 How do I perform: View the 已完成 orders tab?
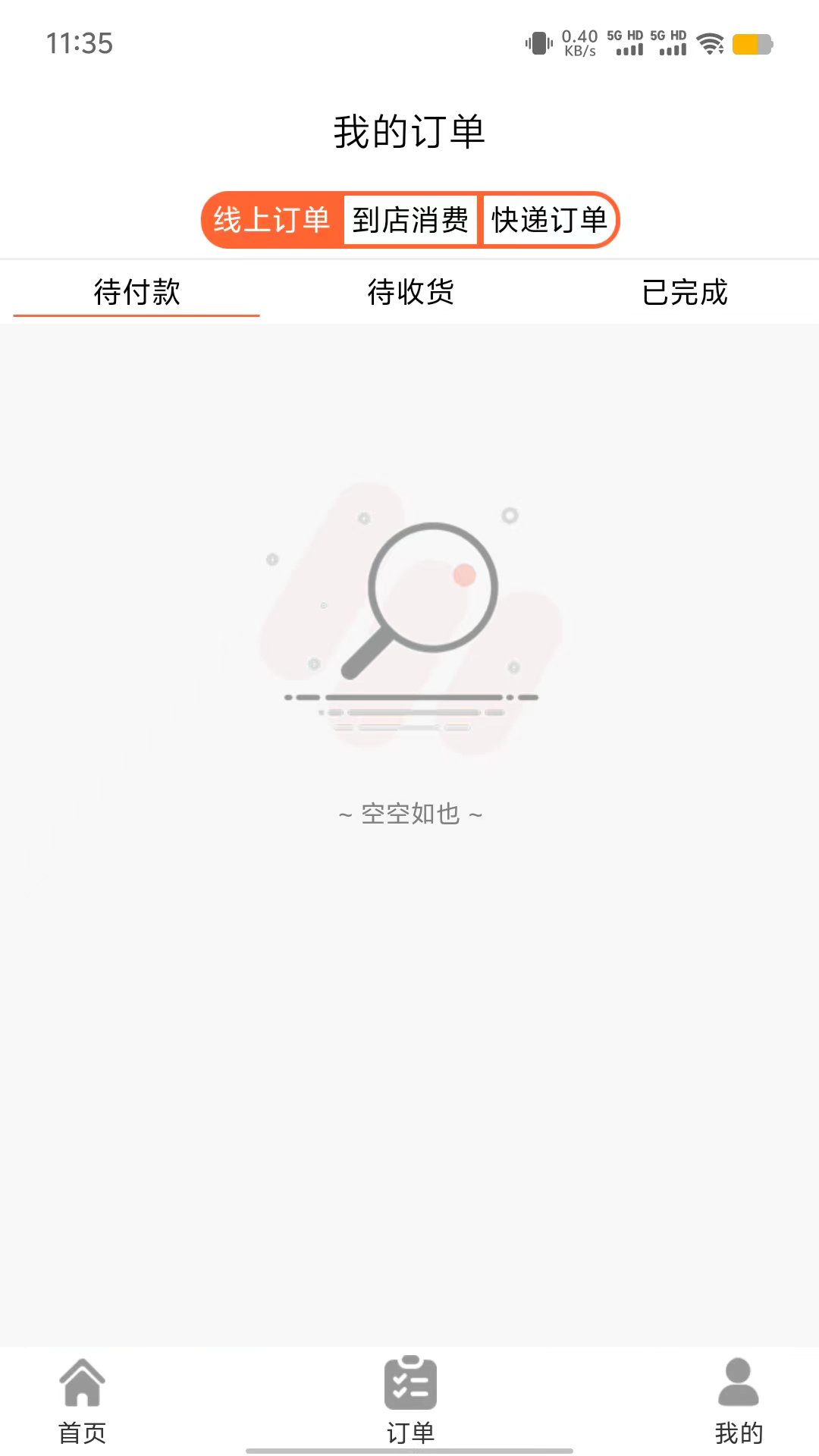click(x=684, y=292)
